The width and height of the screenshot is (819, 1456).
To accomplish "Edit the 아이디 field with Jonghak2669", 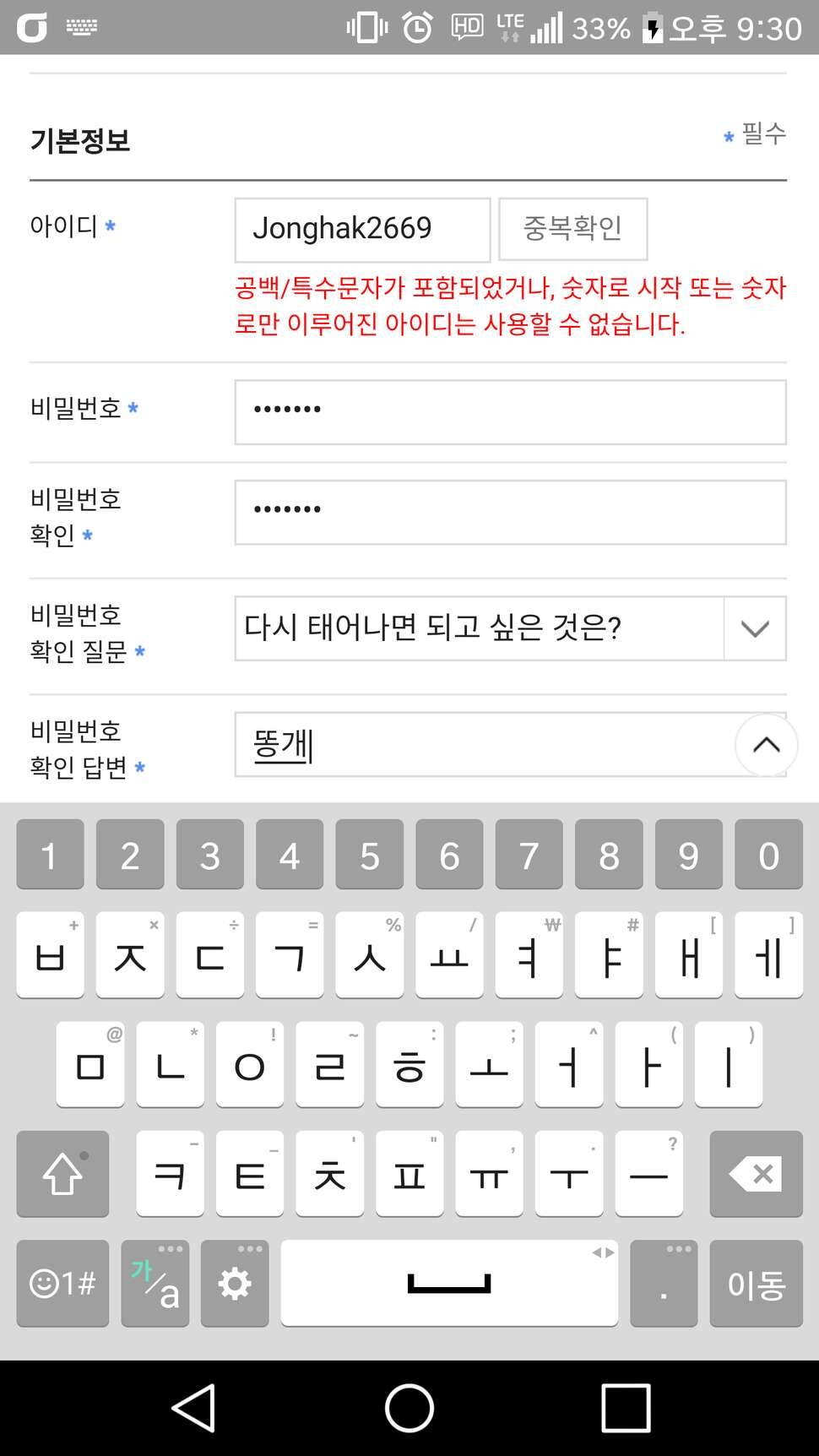I will pos(362,230).
